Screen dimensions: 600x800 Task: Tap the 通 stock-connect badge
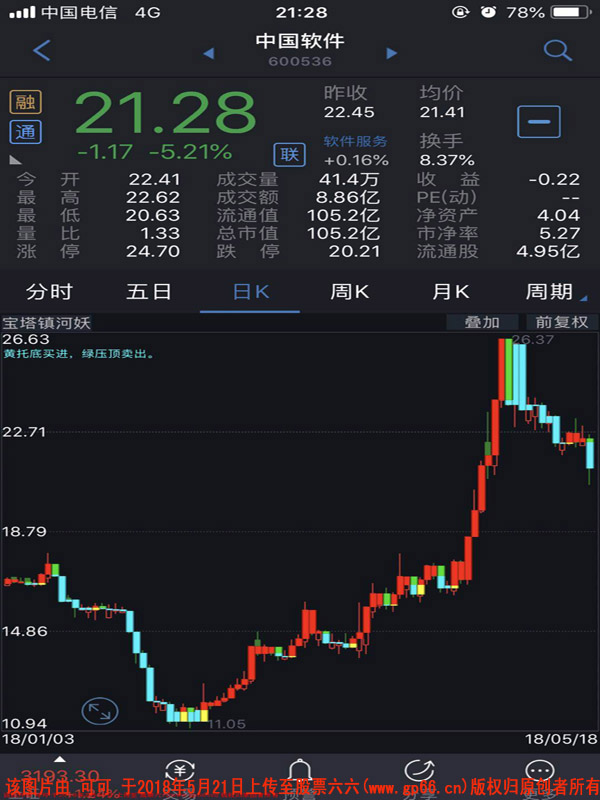25,131
